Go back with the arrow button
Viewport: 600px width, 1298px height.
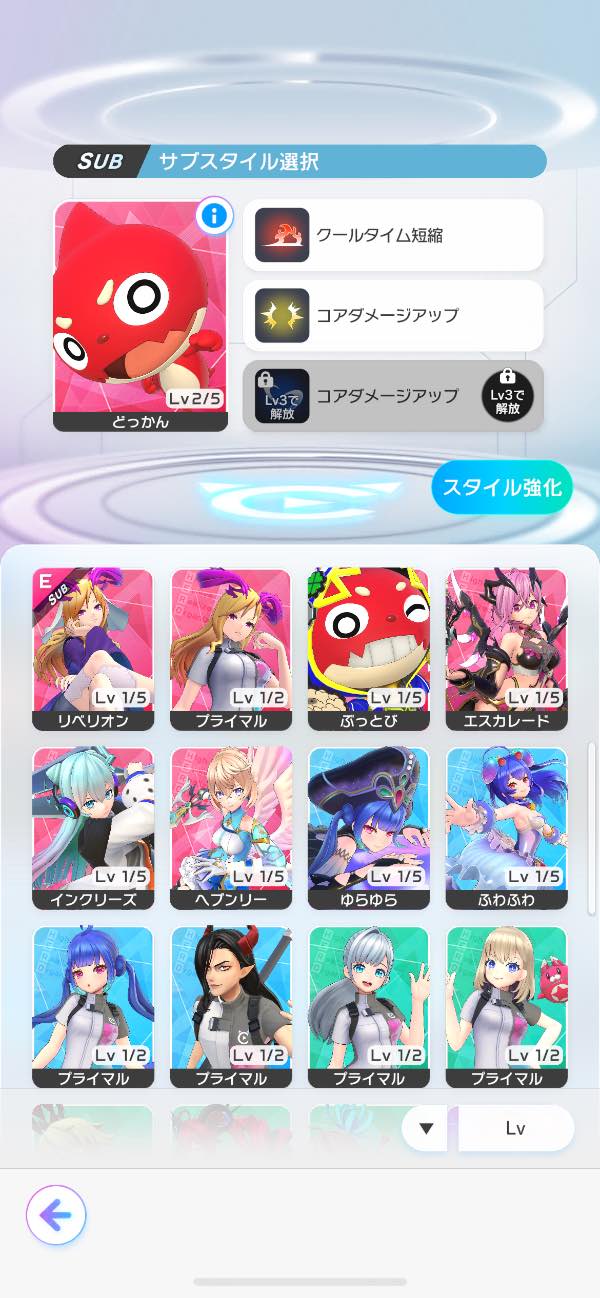pos(56,1215)
